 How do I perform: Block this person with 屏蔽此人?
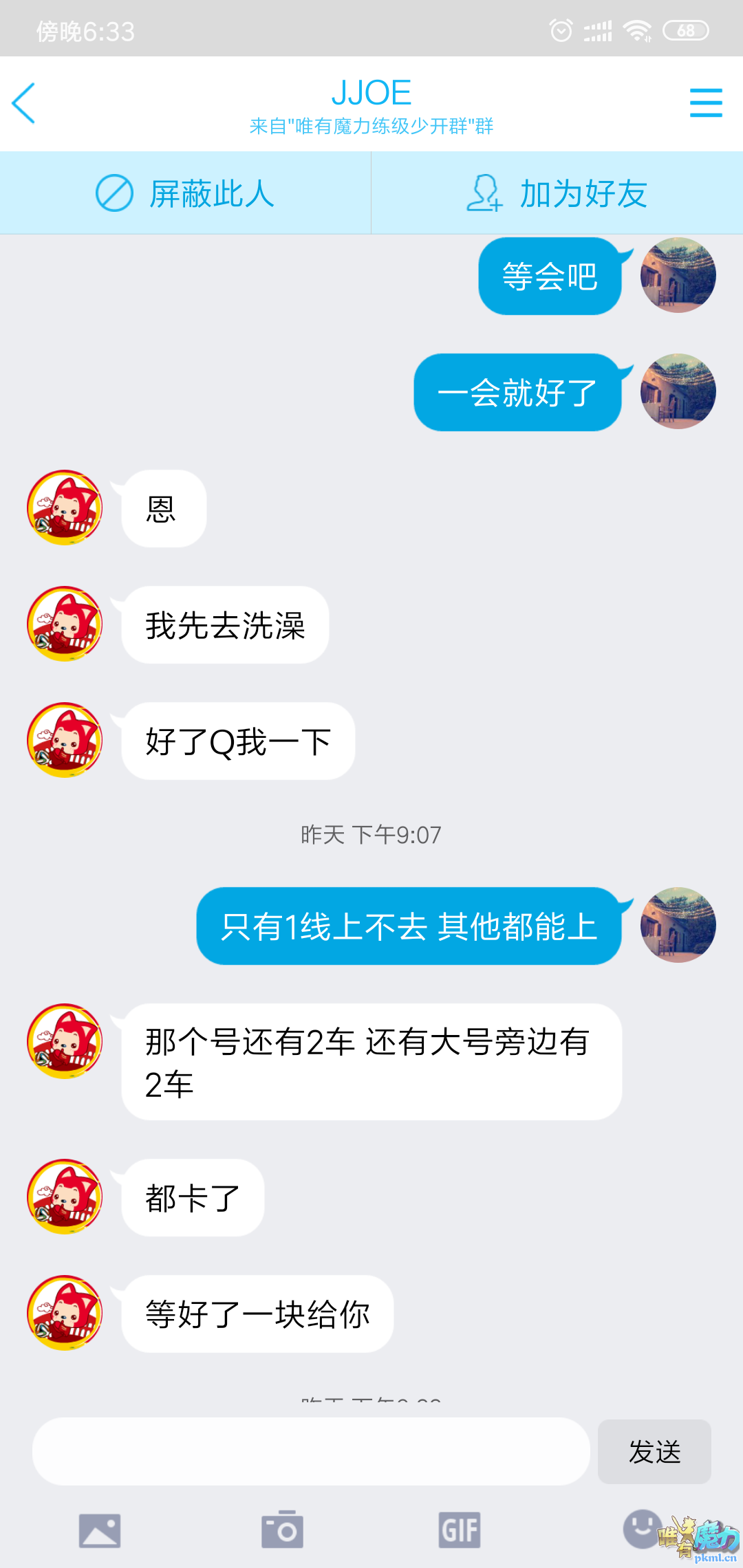click(x=186, y=193)
